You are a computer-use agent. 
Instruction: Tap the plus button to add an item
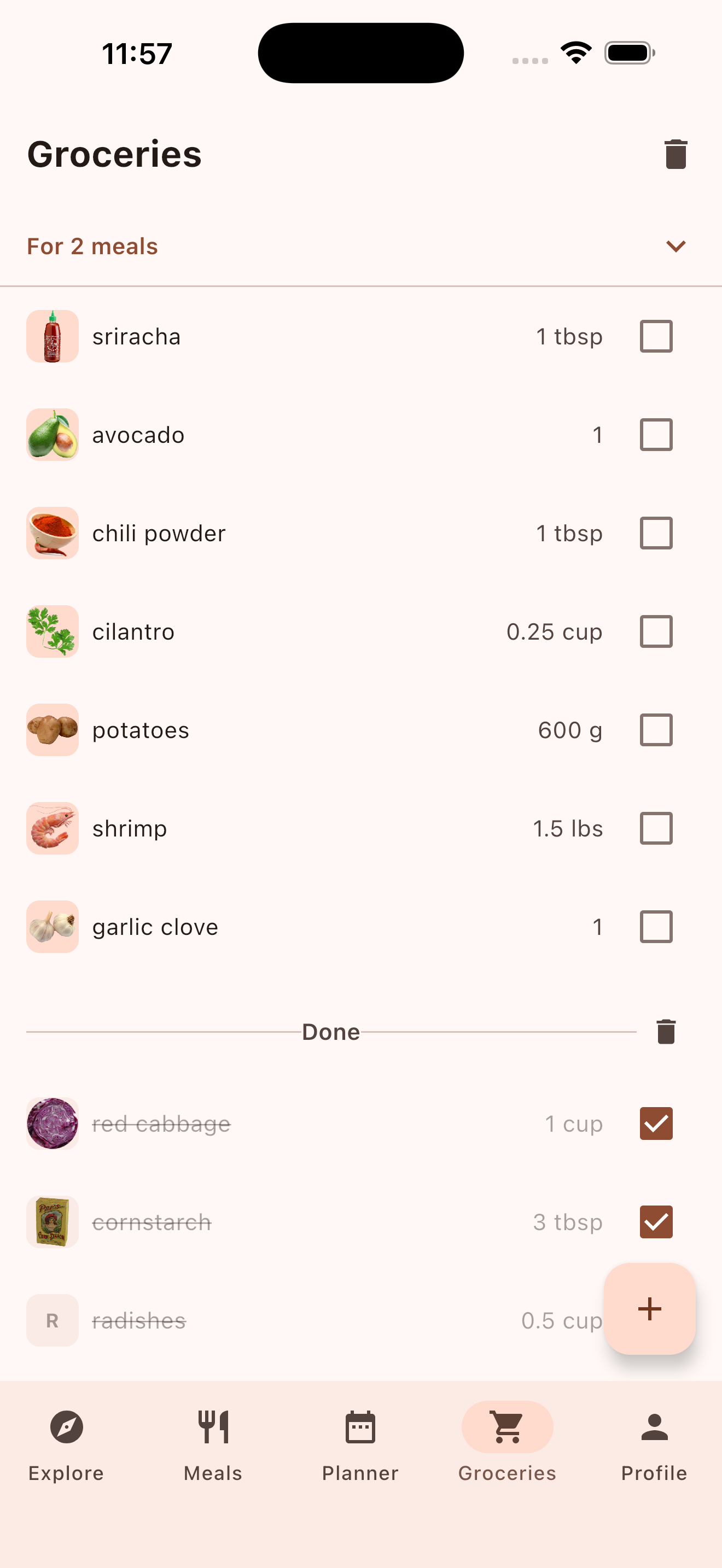[x=650, y=1309]
